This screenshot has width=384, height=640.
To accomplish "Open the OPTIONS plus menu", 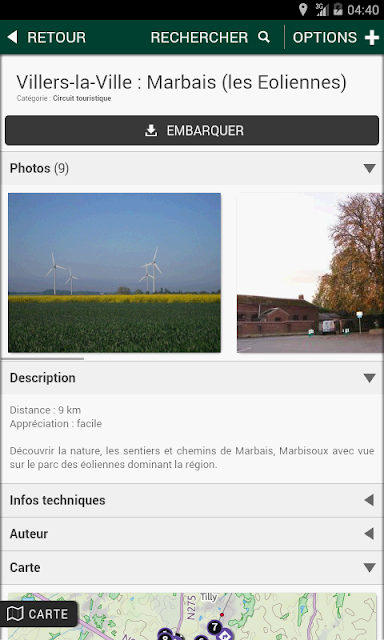I will tap(336, 37).
